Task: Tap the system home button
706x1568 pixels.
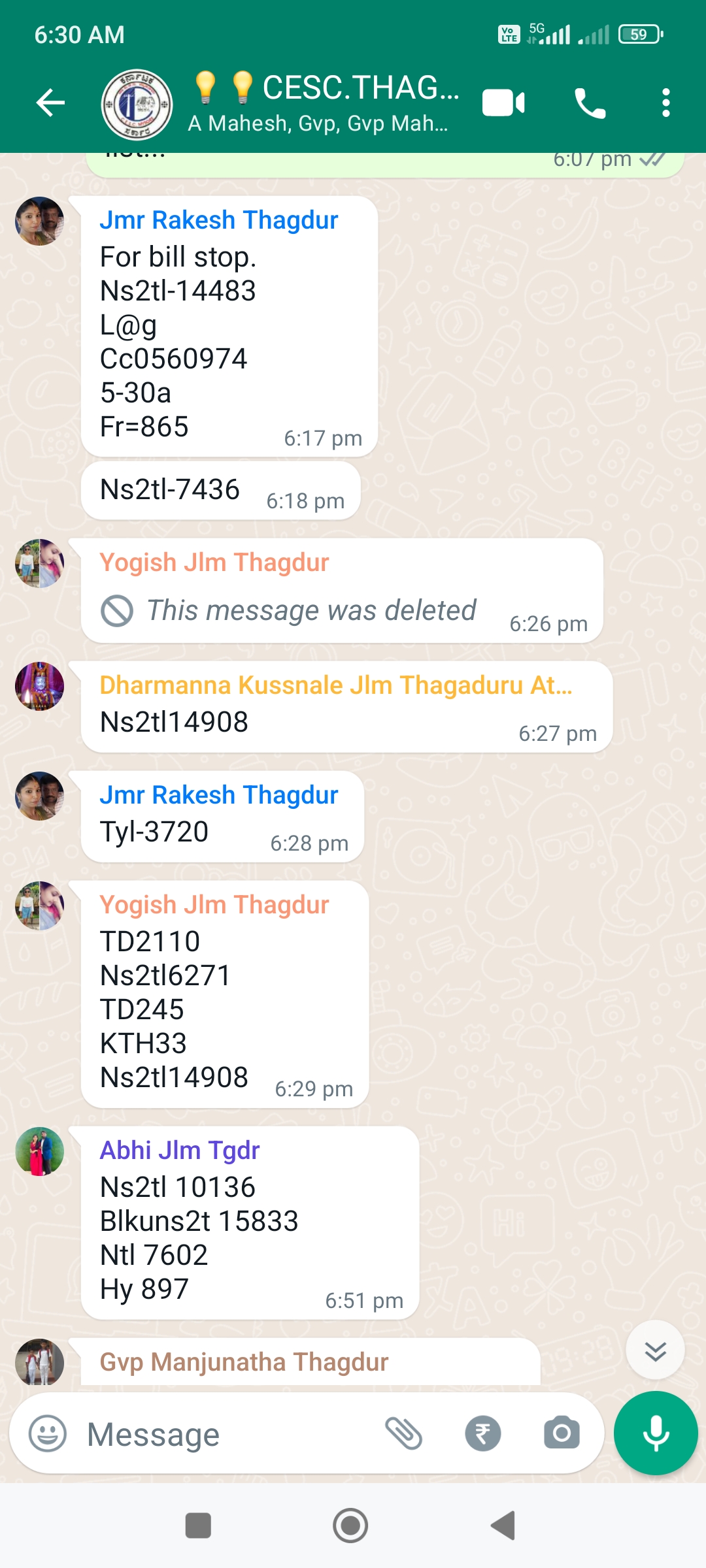Action: coord(350,1526)
